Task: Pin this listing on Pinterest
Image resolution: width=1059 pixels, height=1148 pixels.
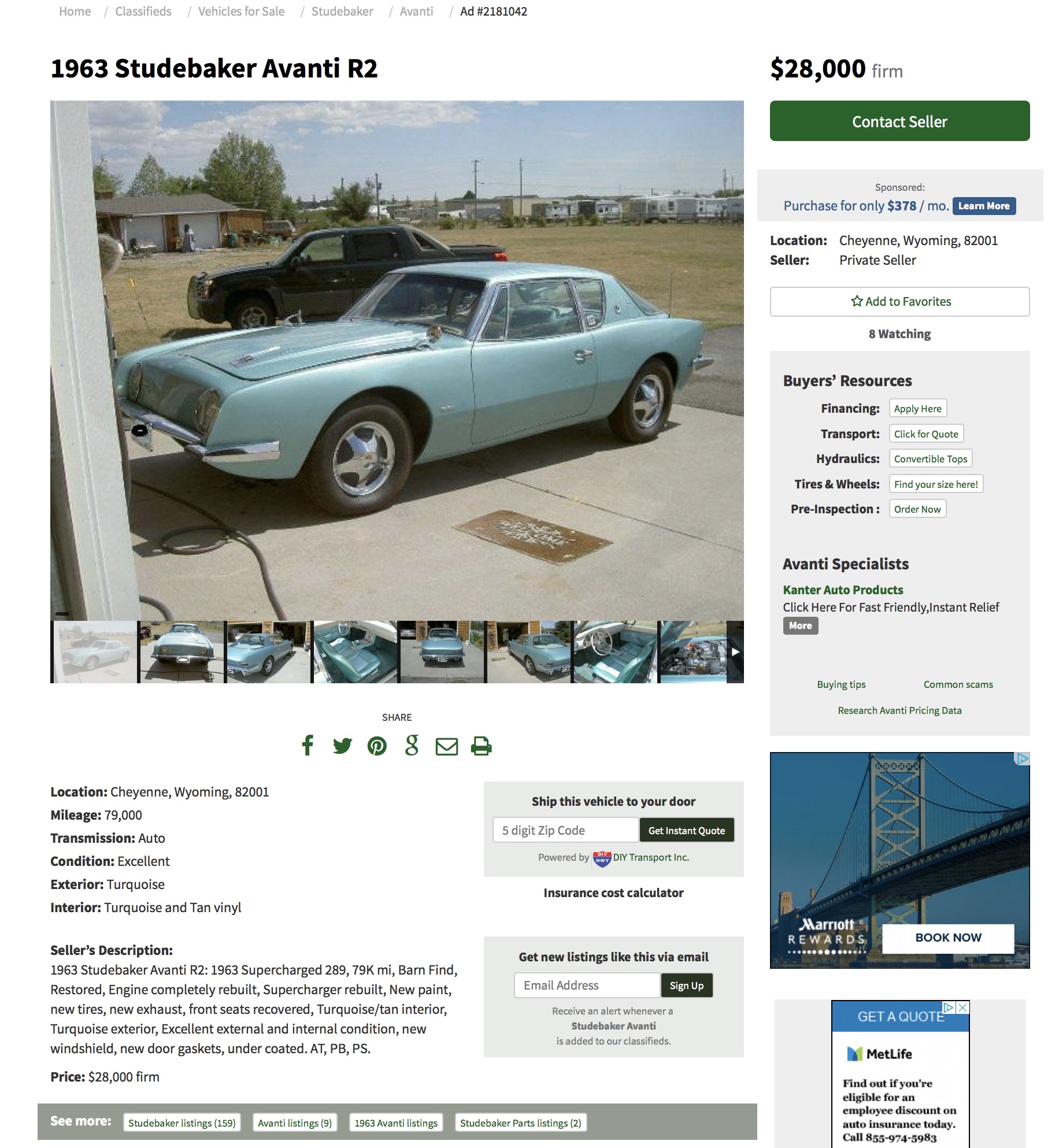Action: point(377,746)
